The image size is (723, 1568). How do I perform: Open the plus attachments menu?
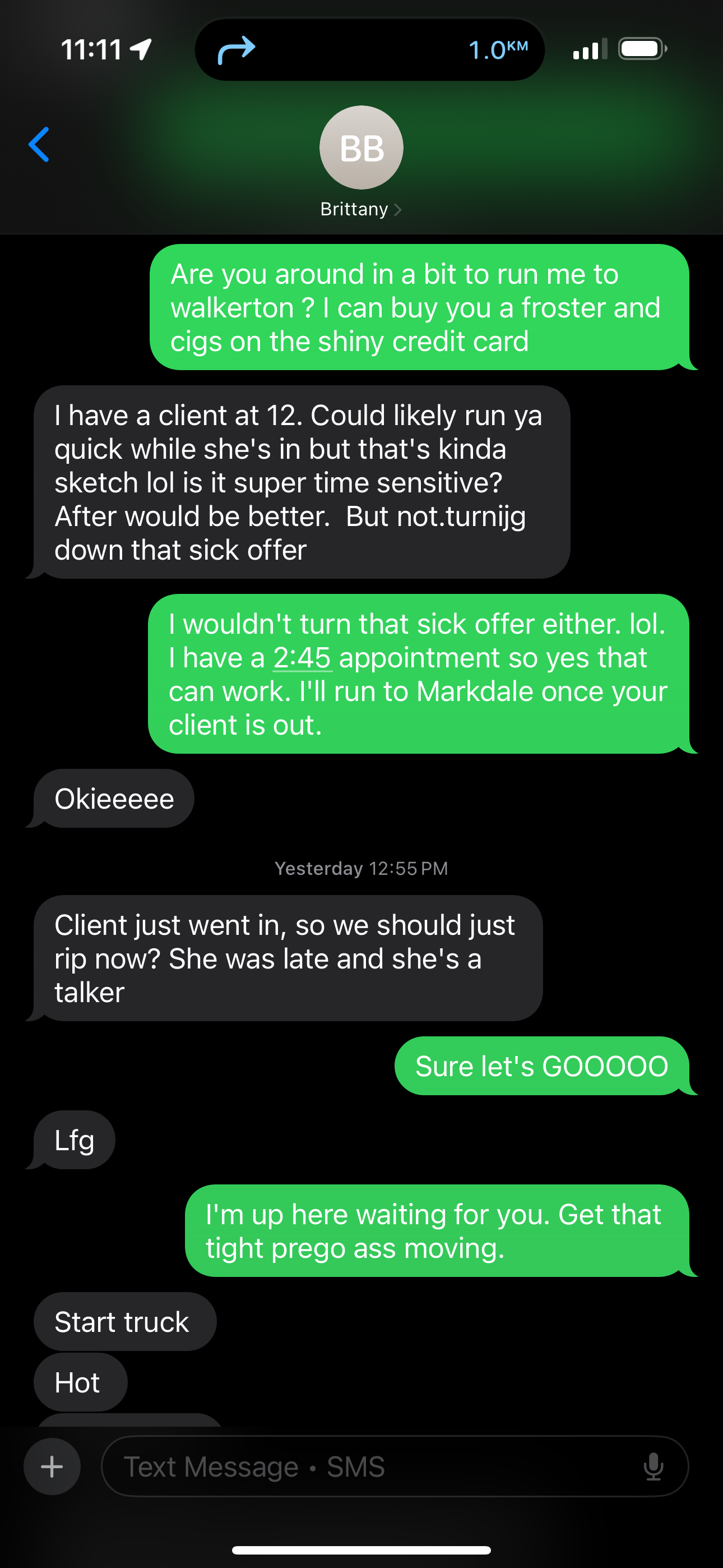click(52, 1466)
